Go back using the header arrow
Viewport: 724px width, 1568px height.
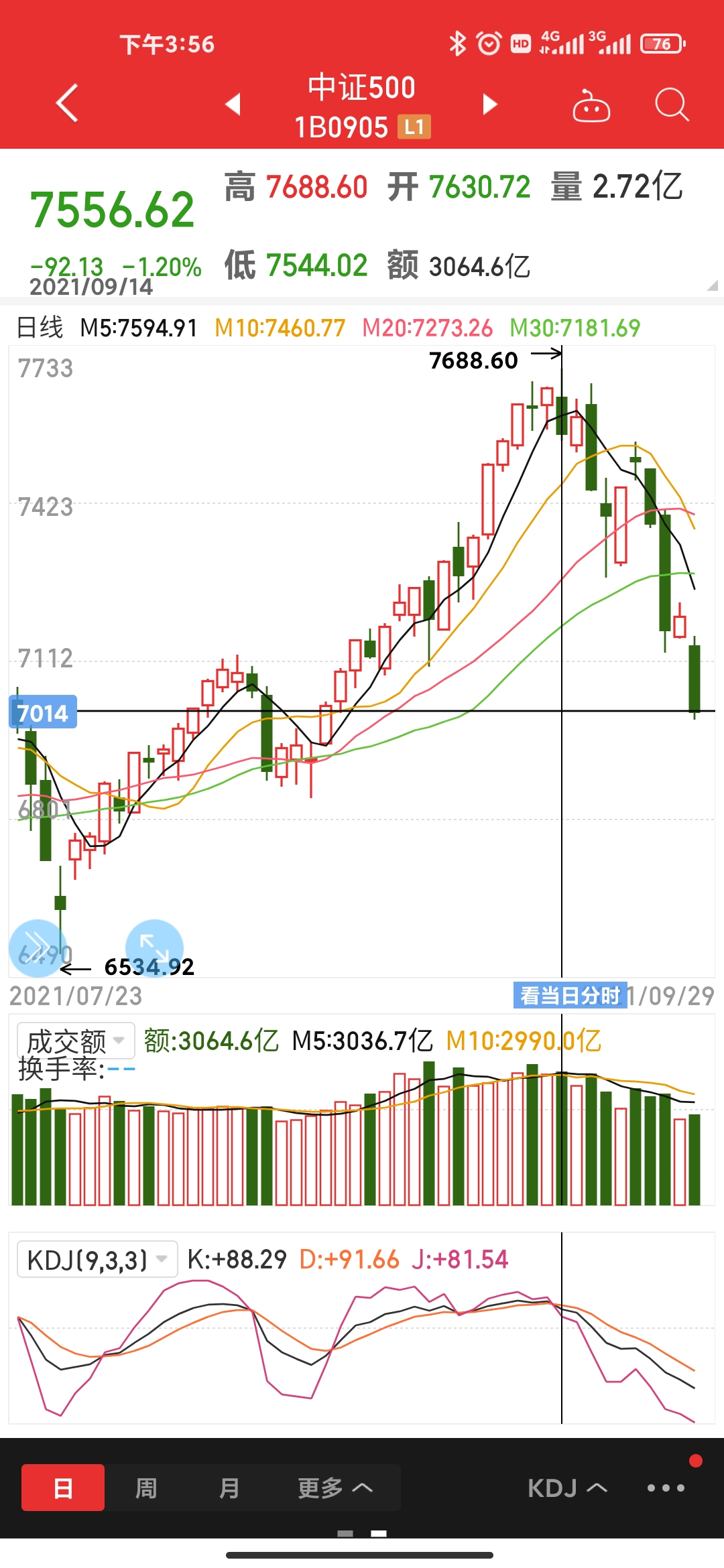[68, 104]
